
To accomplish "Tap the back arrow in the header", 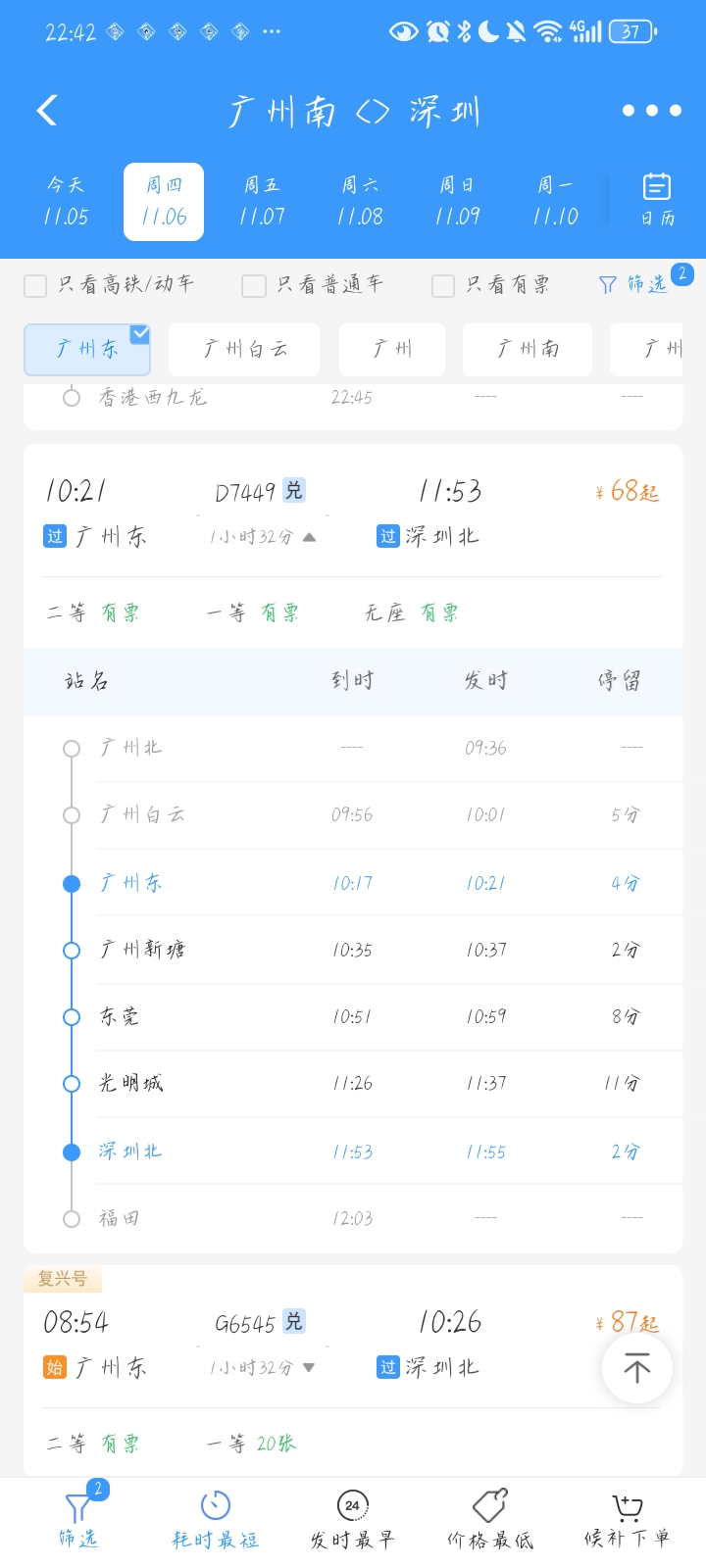I will click(x=46, y=110).
